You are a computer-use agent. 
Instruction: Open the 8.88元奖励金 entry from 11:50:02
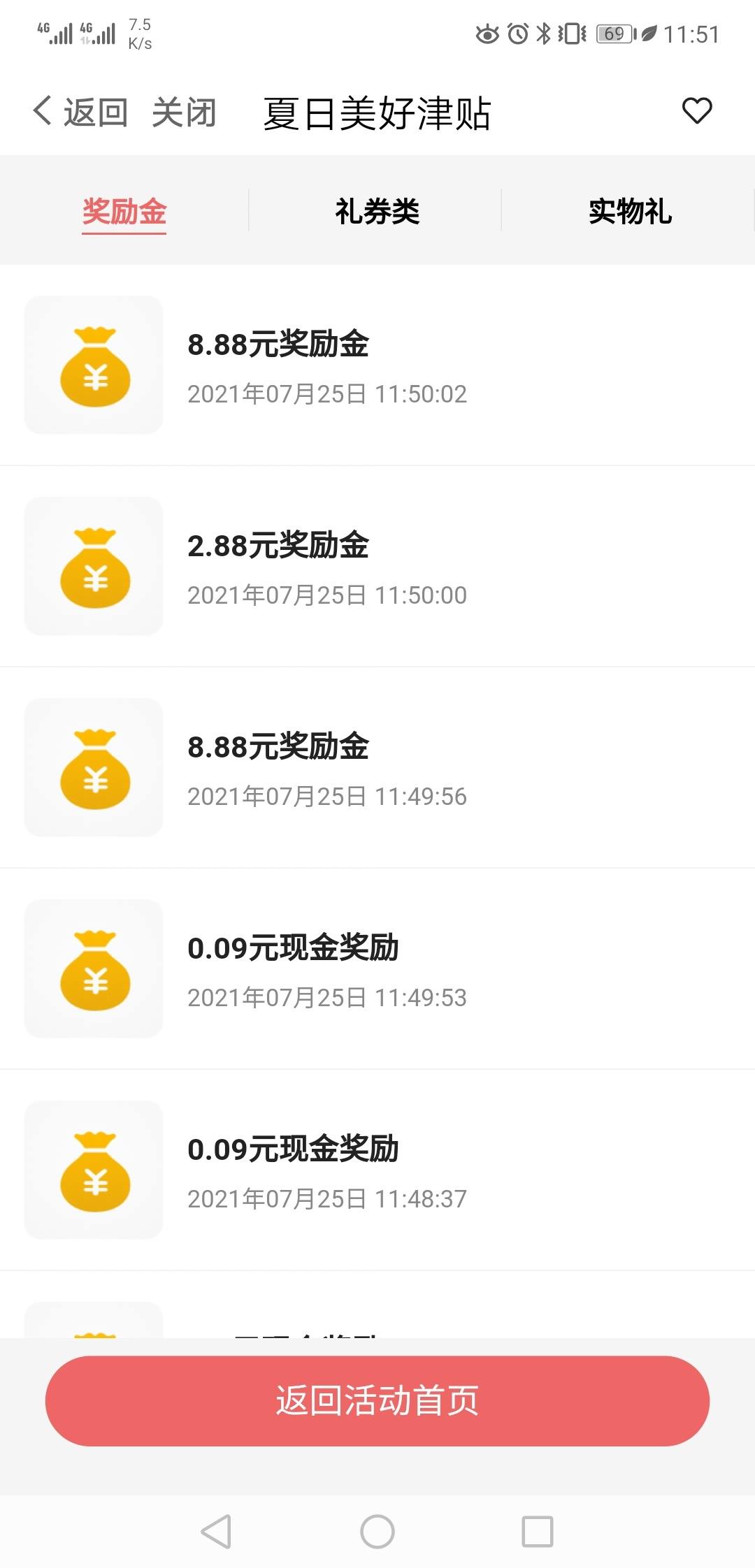pos(377,365)
